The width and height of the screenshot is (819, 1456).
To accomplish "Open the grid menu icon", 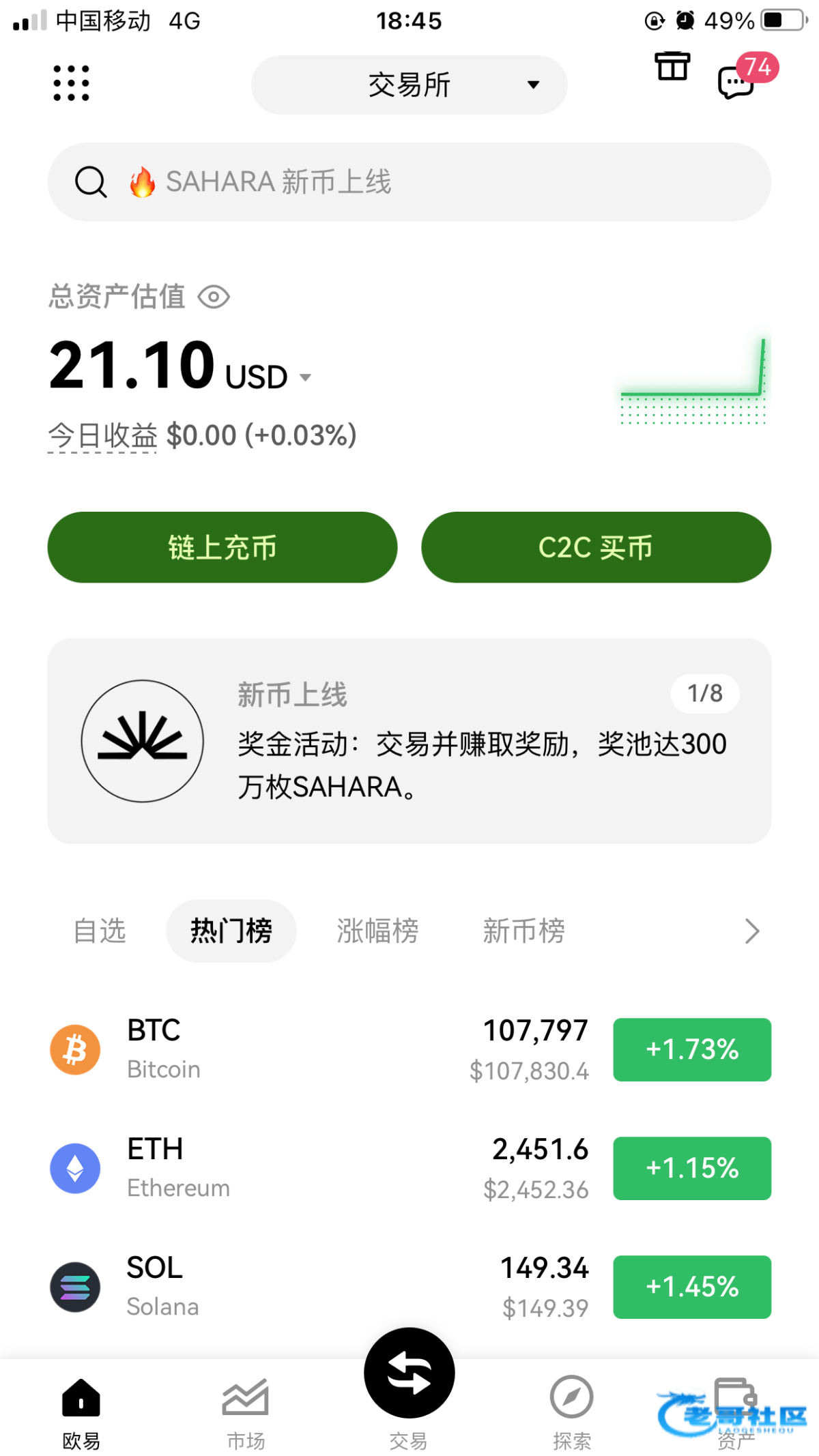I will tap(71, 83).
